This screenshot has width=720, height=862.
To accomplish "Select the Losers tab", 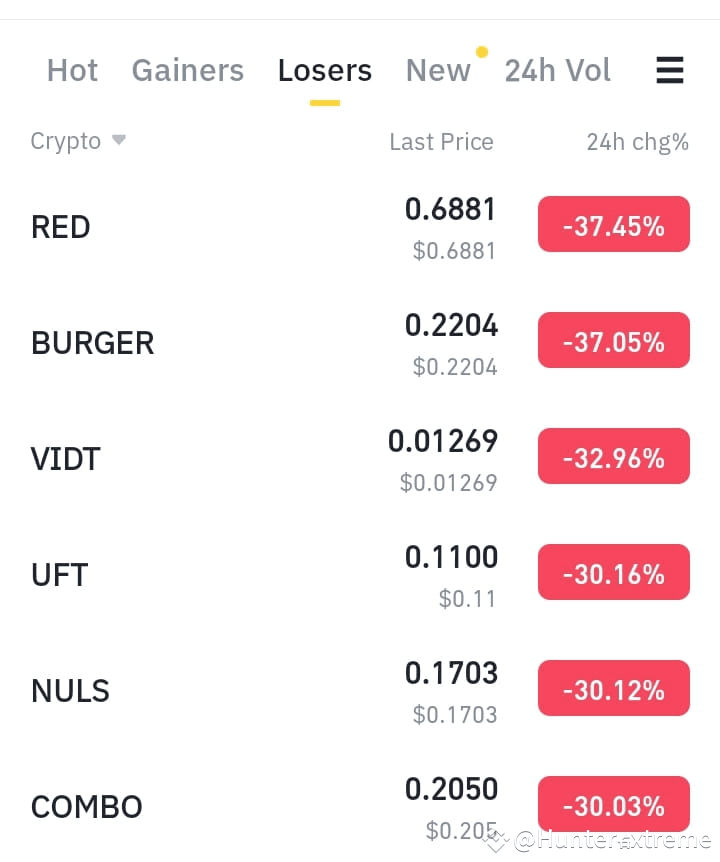I will tap(324, 71).
